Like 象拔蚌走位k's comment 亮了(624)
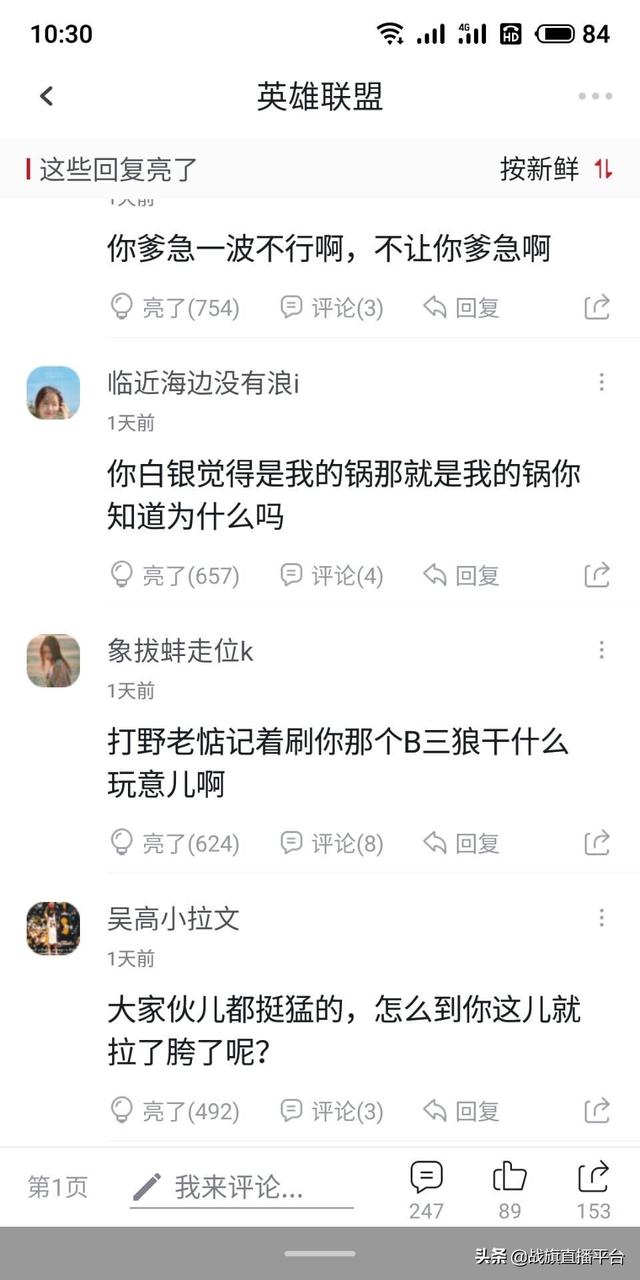Viewport: 640px width, 1280px height. pos(175,843)
